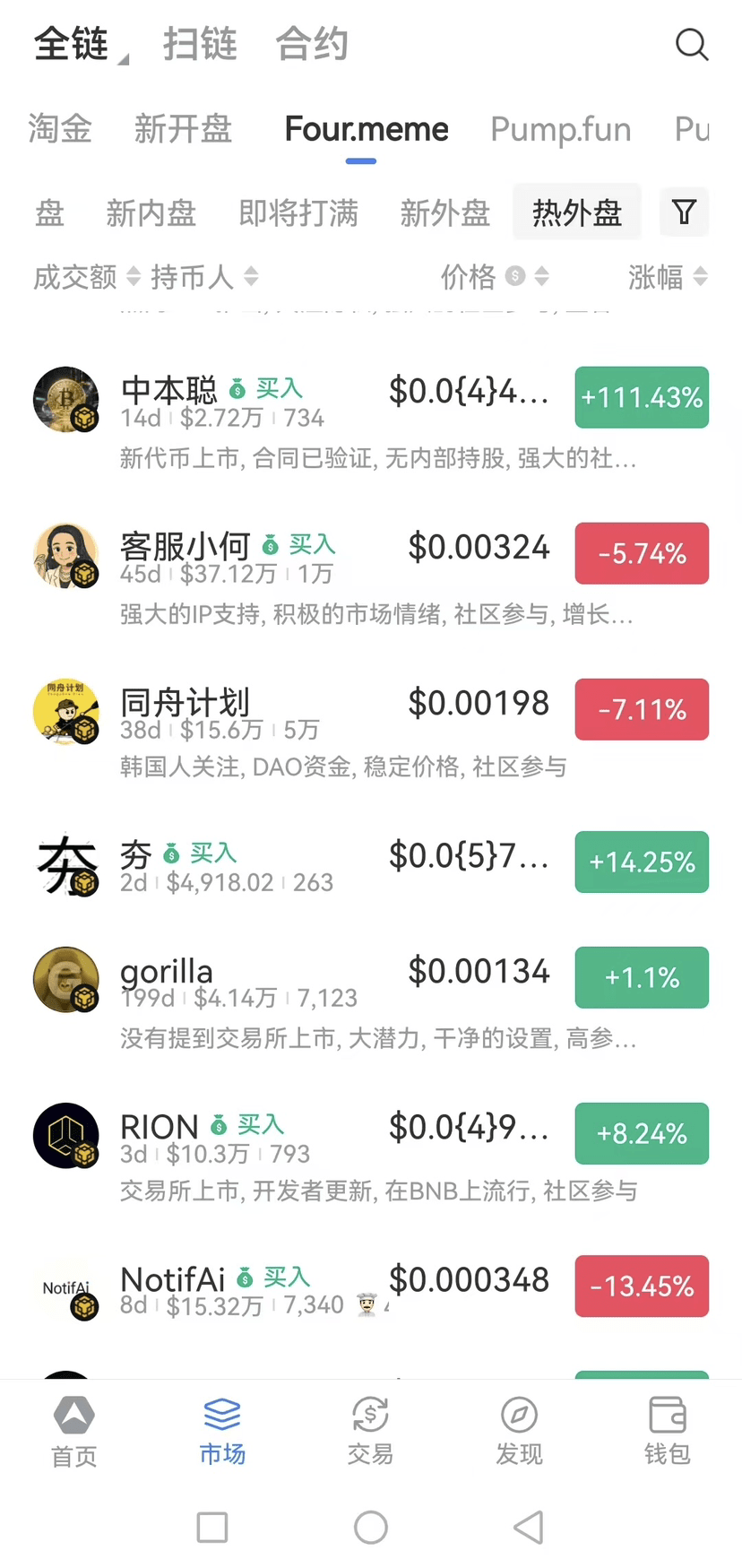This screenshot has height=1568, width=742.
Task: Go to the 交易 tab
Action: point(370,1430)
